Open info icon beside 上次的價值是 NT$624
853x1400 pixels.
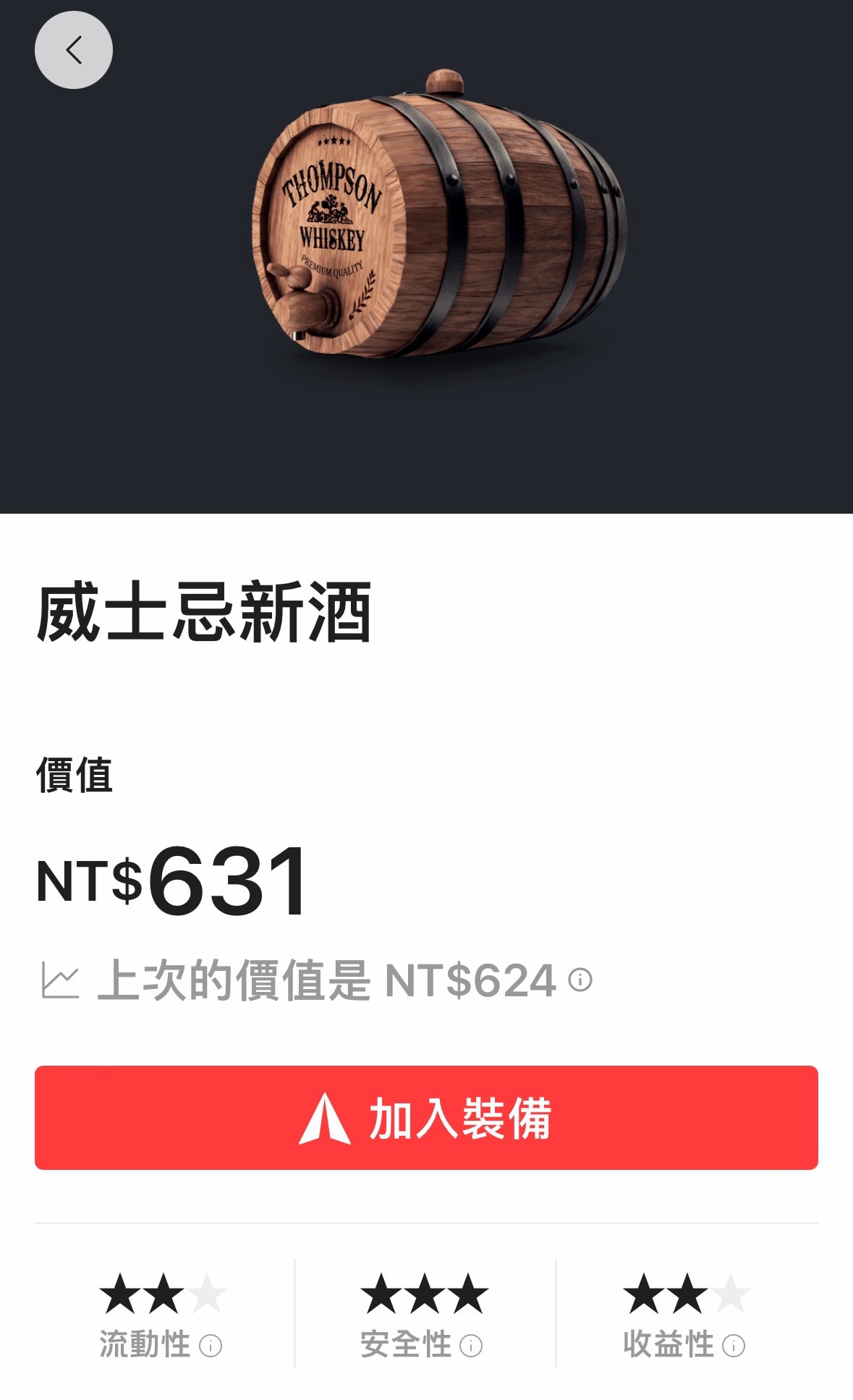pos(580,980)
